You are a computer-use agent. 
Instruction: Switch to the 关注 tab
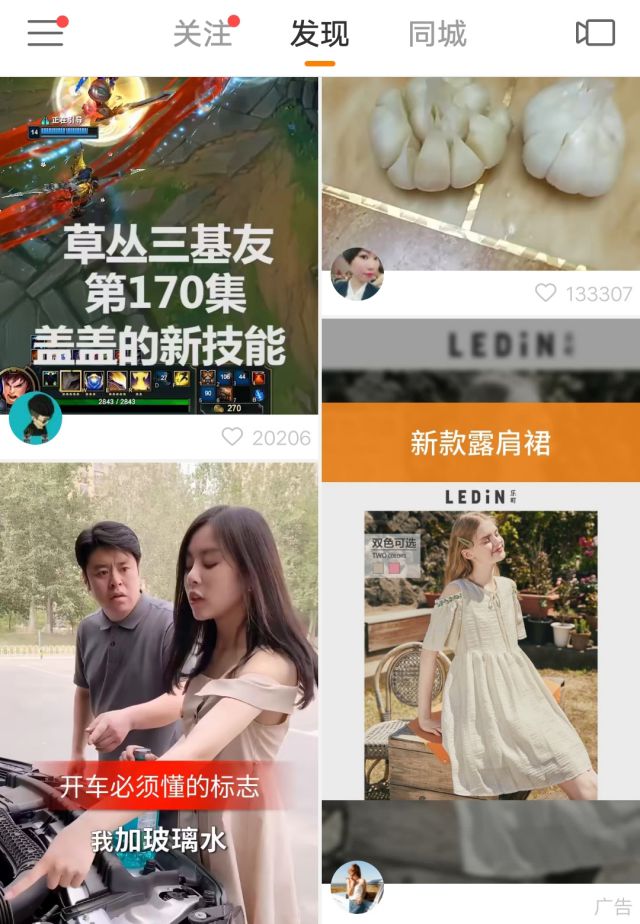[x=203, y=34]
